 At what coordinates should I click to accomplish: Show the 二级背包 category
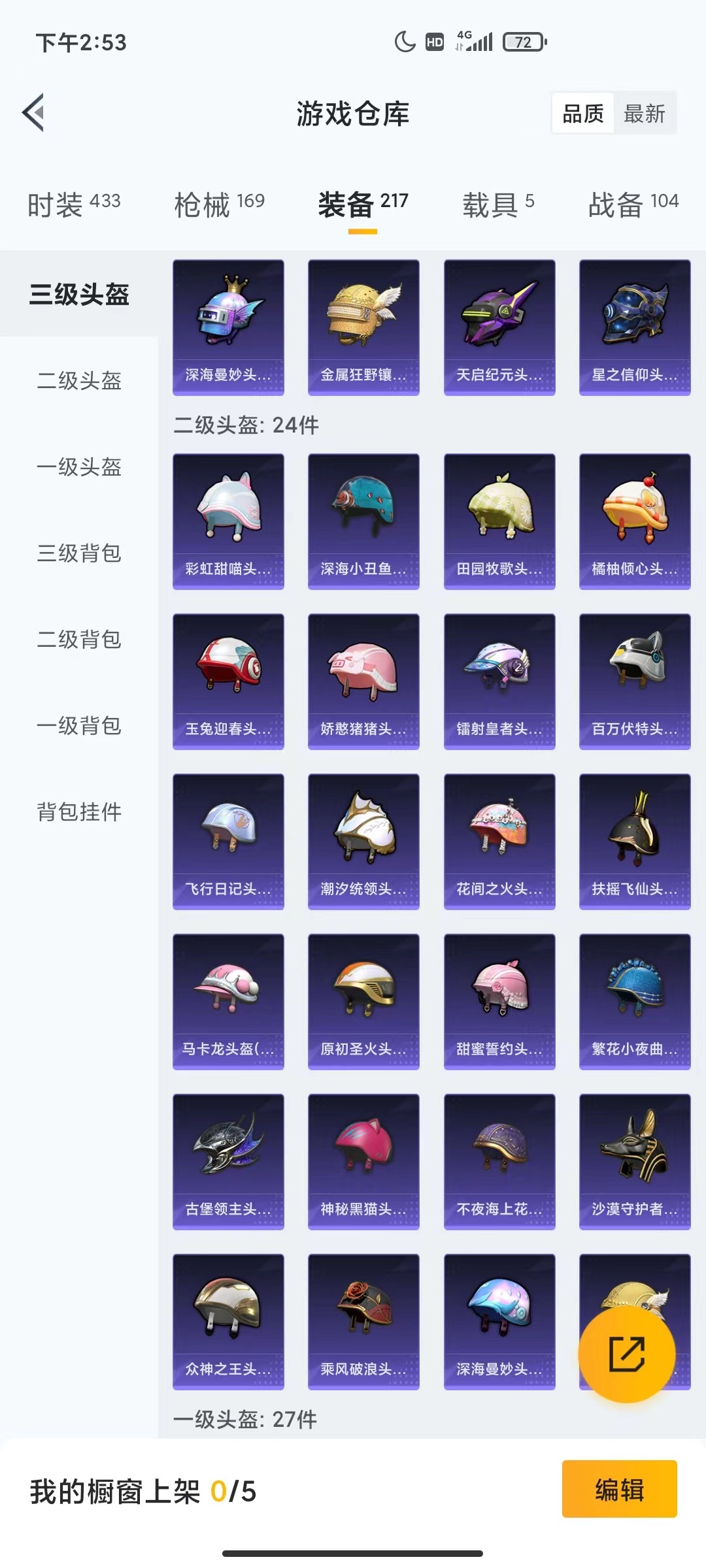[x=79, y=639]
